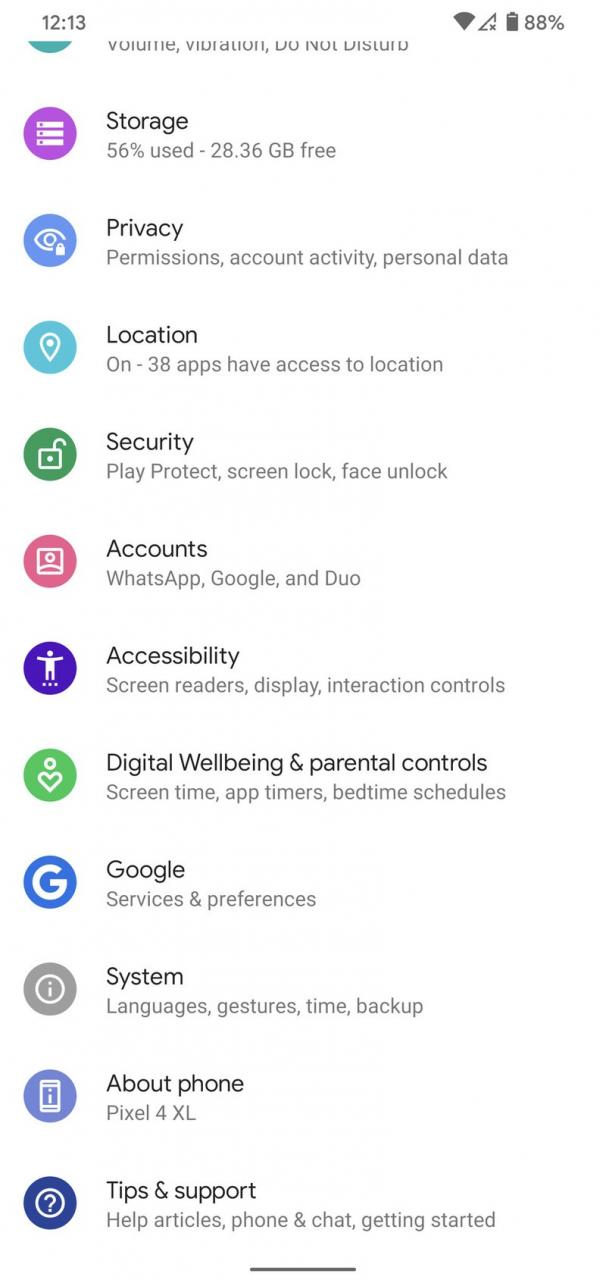Open About phone
The width and height of the screenshot is (606, 1280).
coord(303,1097)
